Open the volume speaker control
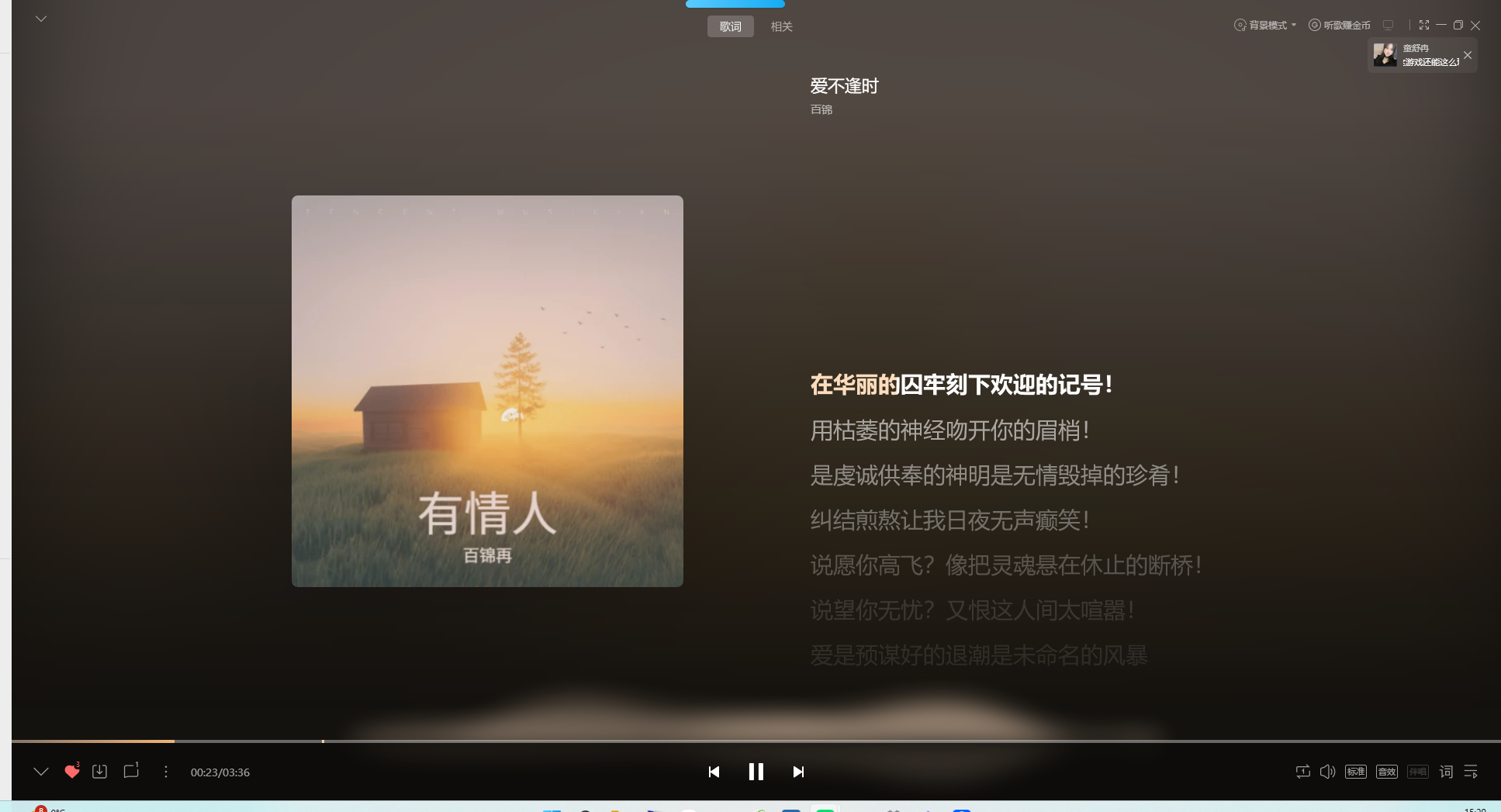The width and height of the screenshot is (1501, 812). 1327,772
